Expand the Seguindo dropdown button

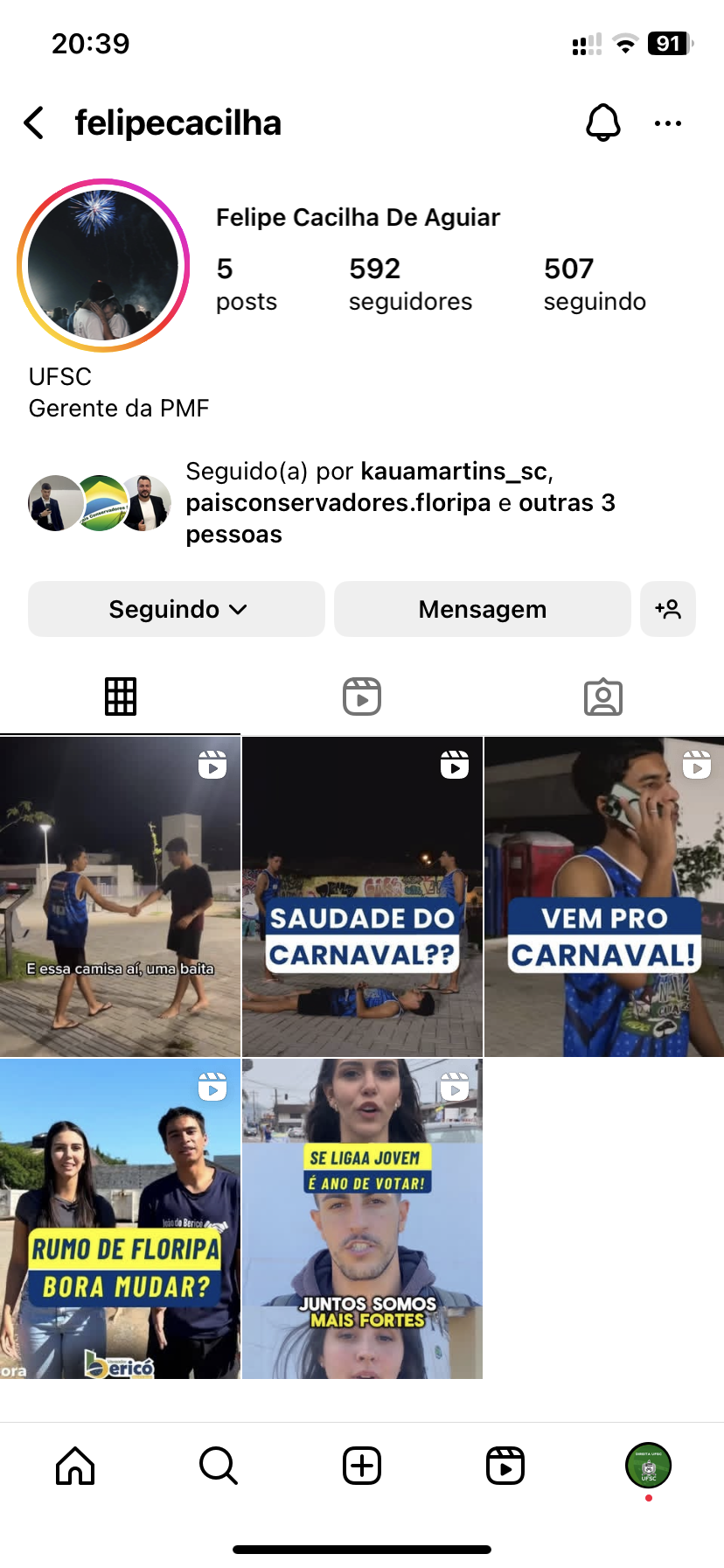[177, 609]
